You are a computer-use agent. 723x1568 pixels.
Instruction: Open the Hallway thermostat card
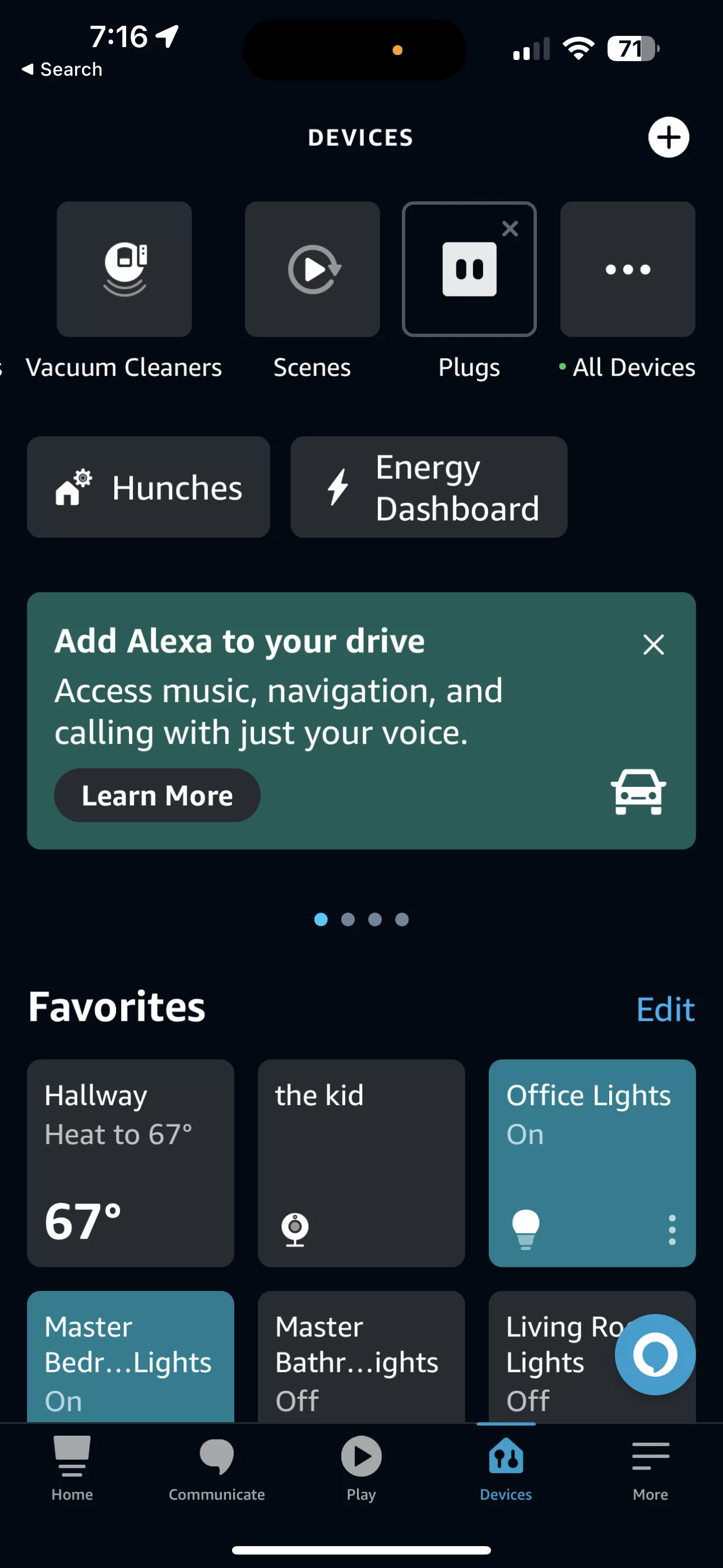click(130, 1163)
